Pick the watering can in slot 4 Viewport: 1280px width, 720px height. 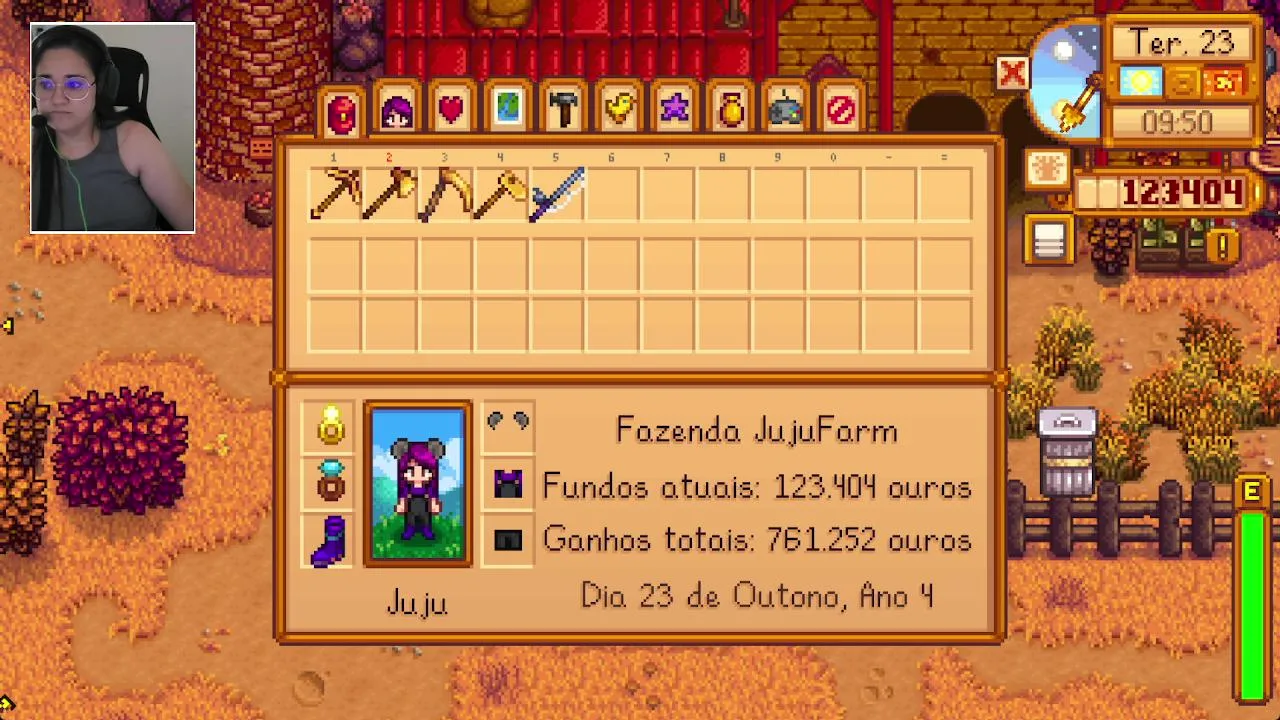[500, 193]
